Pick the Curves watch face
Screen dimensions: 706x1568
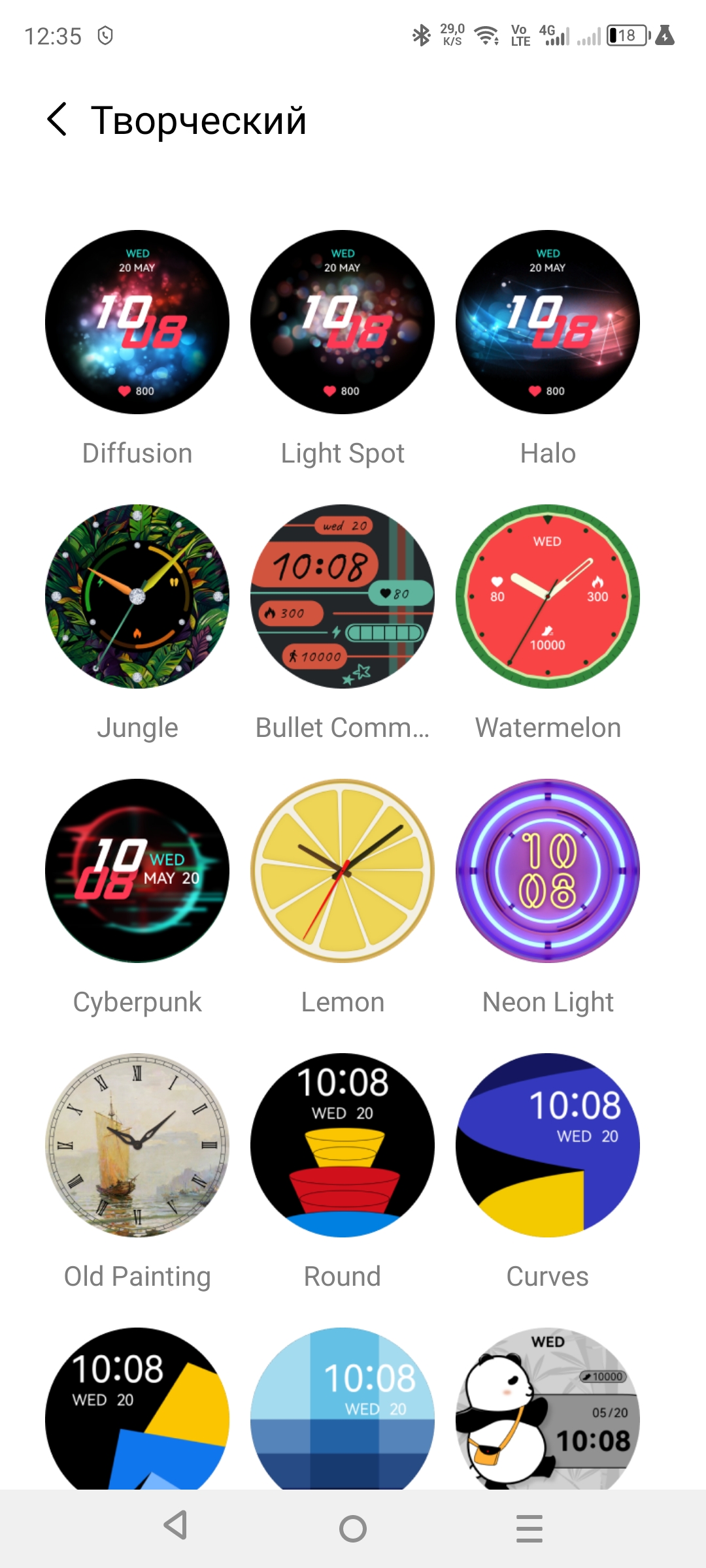[x=548, y=1145]
